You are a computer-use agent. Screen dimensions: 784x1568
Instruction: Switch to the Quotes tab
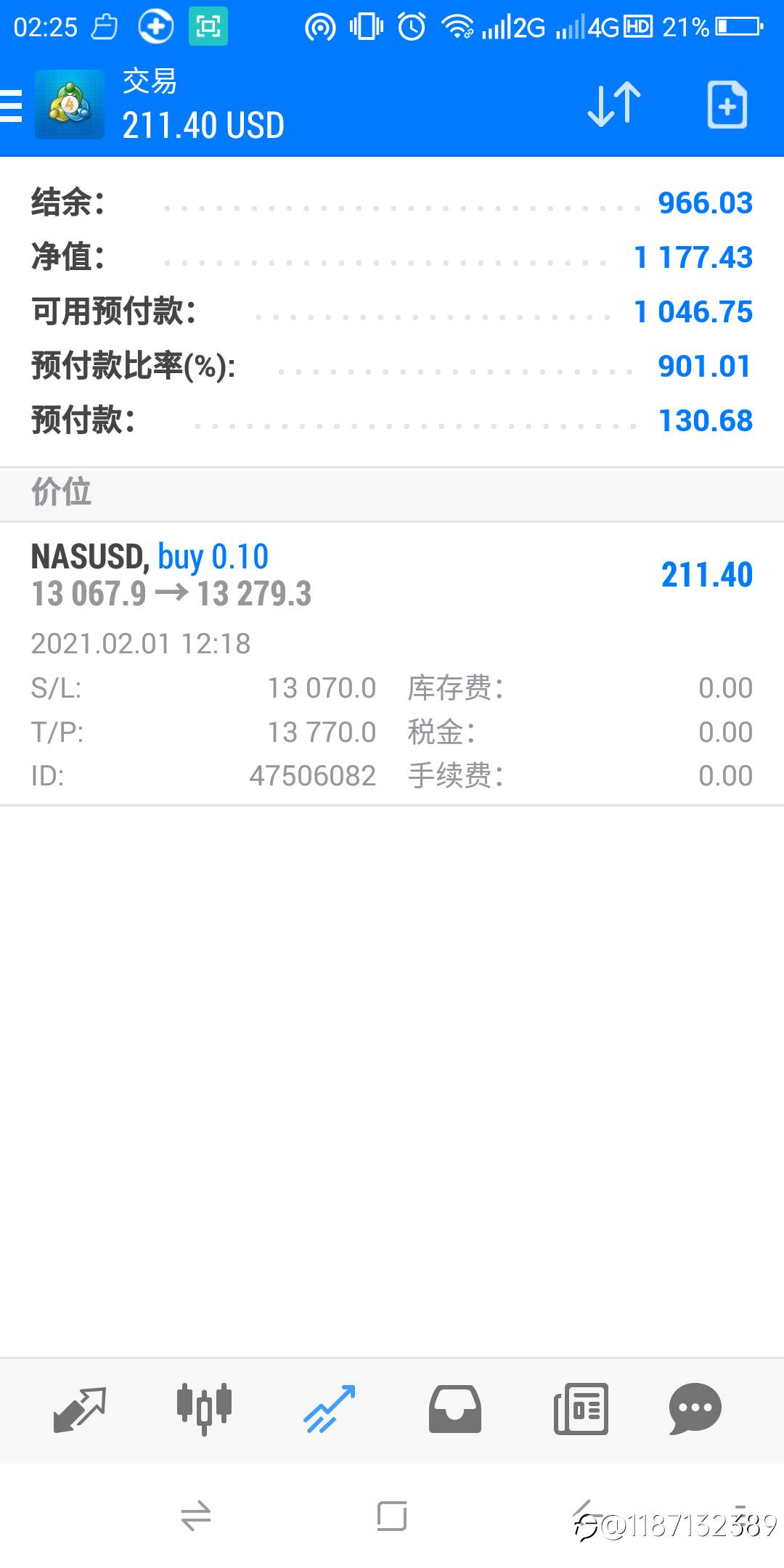click(x=80, y=1410)
